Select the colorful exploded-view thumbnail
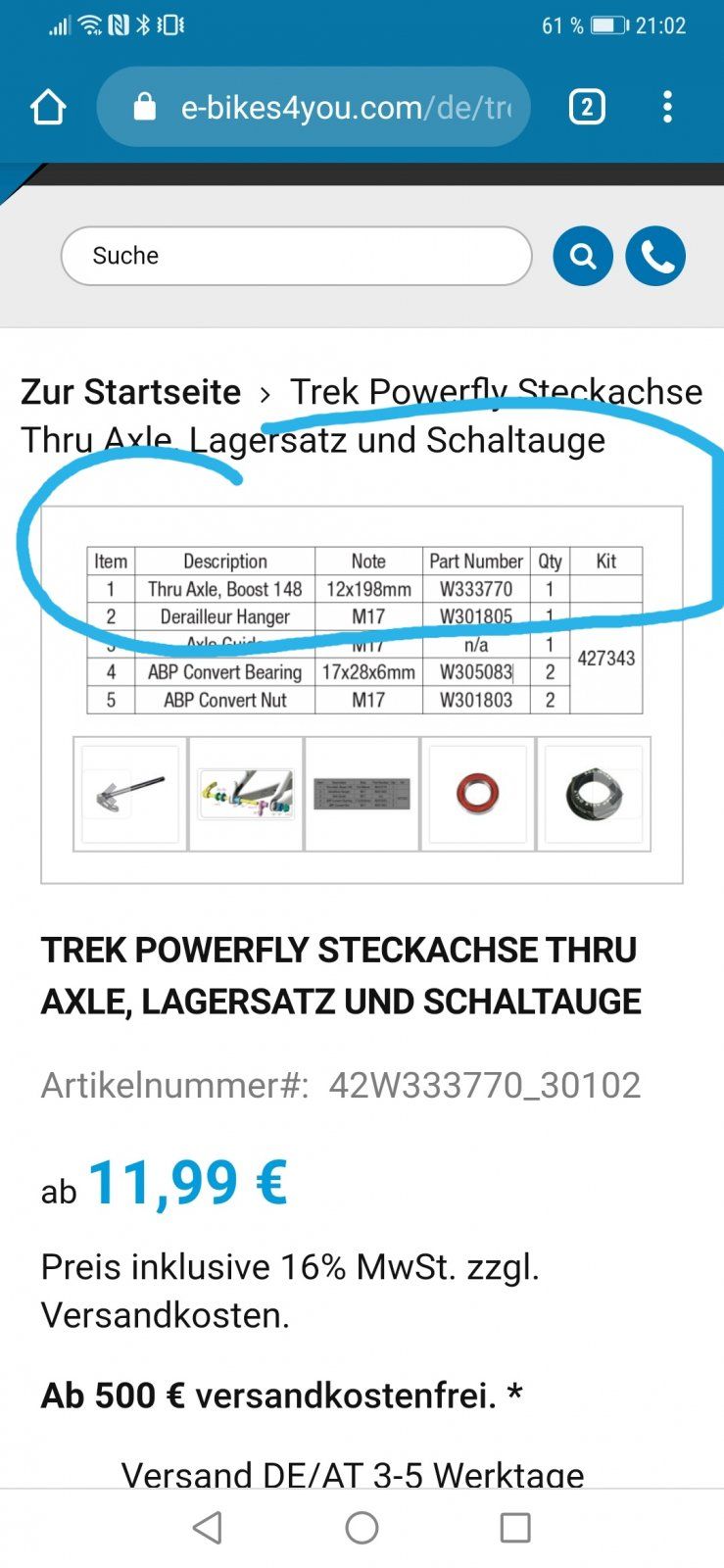Screen dimensions: 724x1568 pos(246,794)
